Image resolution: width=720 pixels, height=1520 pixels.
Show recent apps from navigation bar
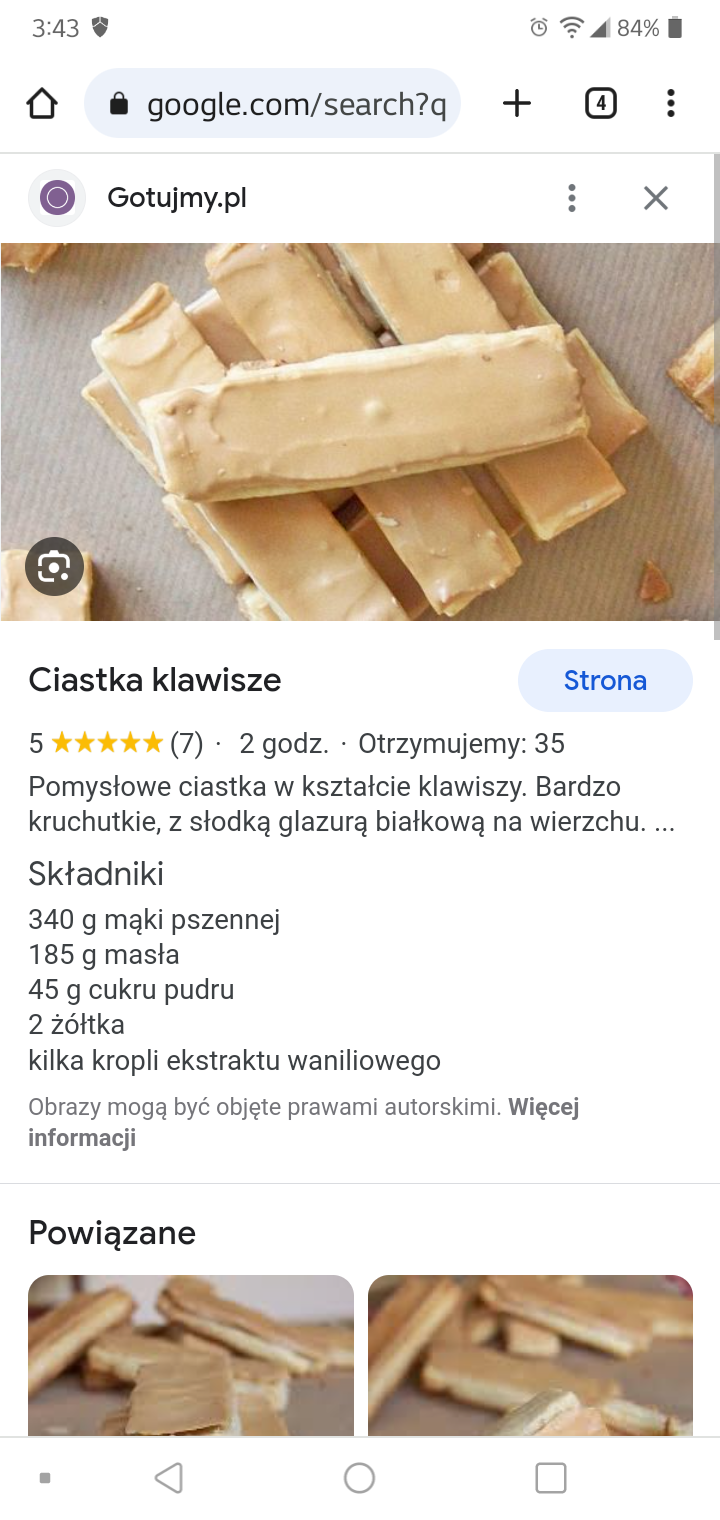[551, 1478]
